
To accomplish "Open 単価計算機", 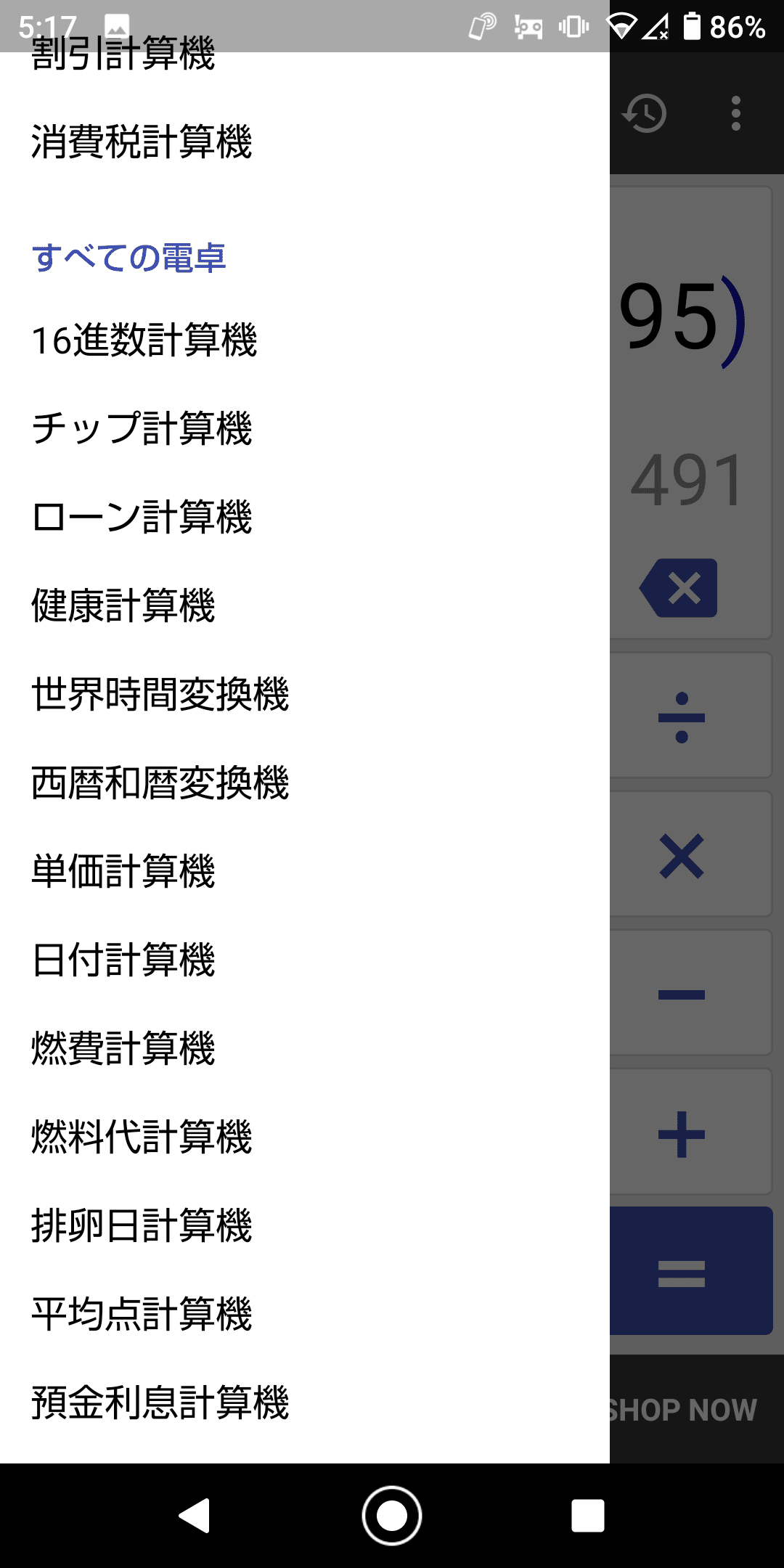I will [123, 871].
